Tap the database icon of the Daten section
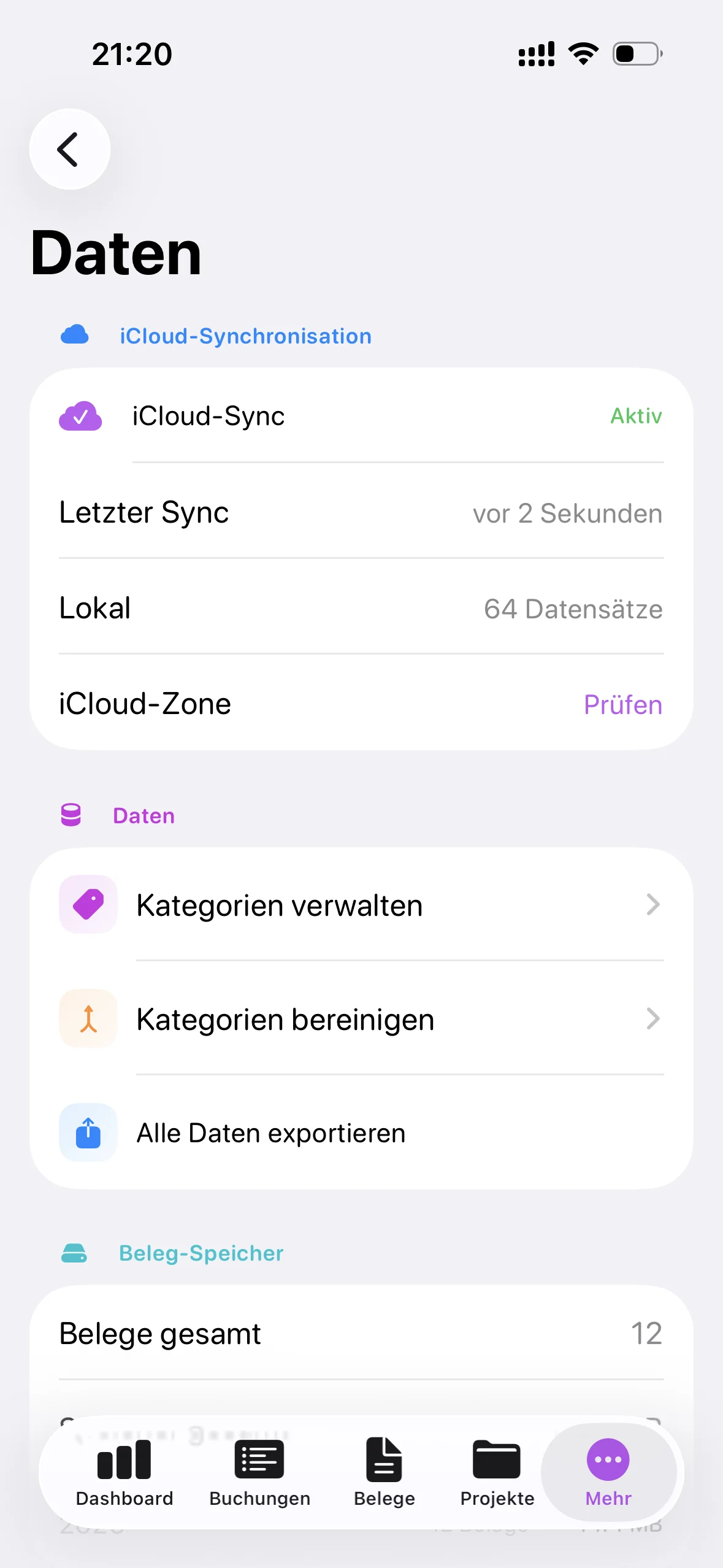 (71, 815)
